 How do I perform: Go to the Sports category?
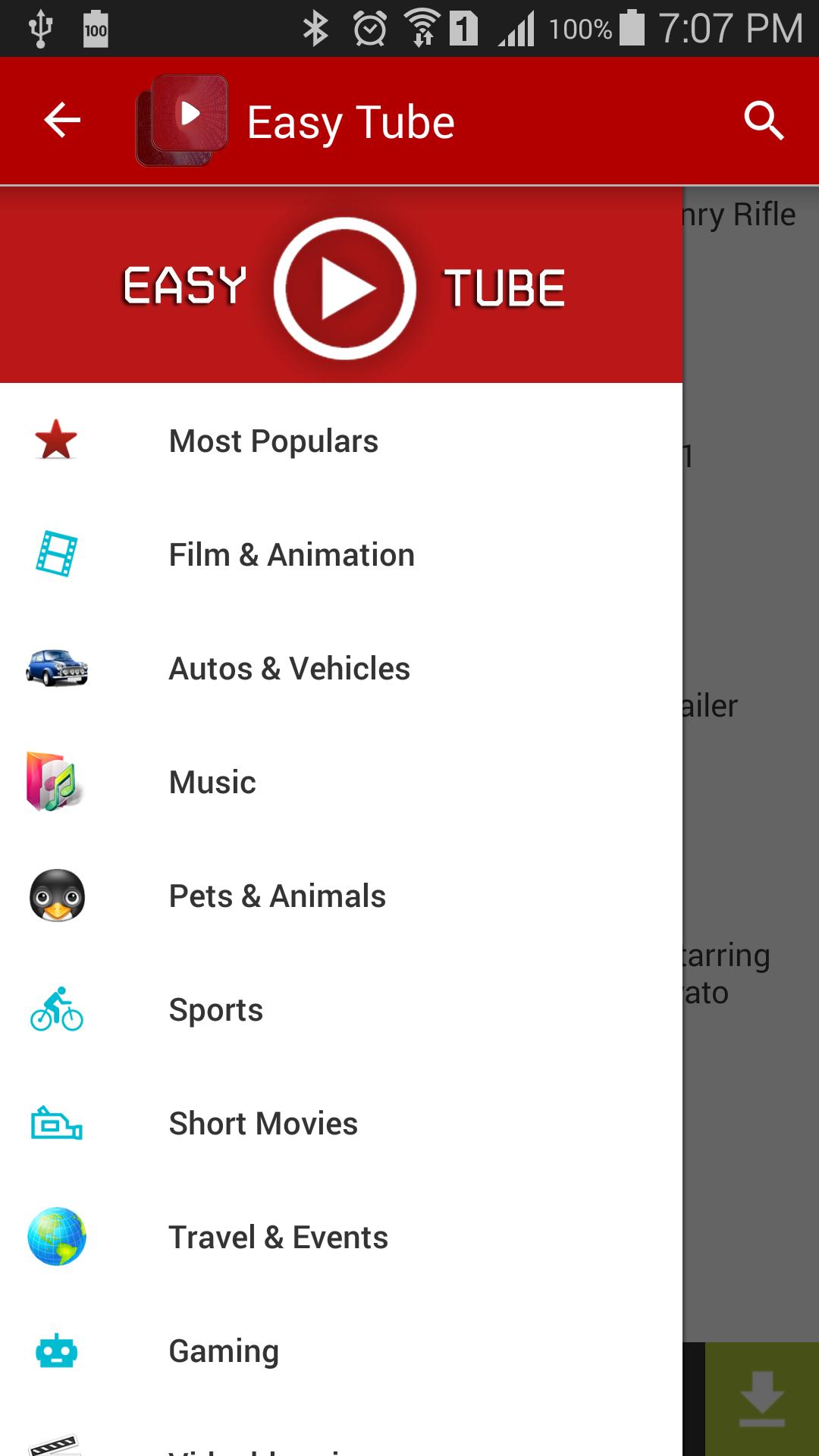(x=215, y=1009)
